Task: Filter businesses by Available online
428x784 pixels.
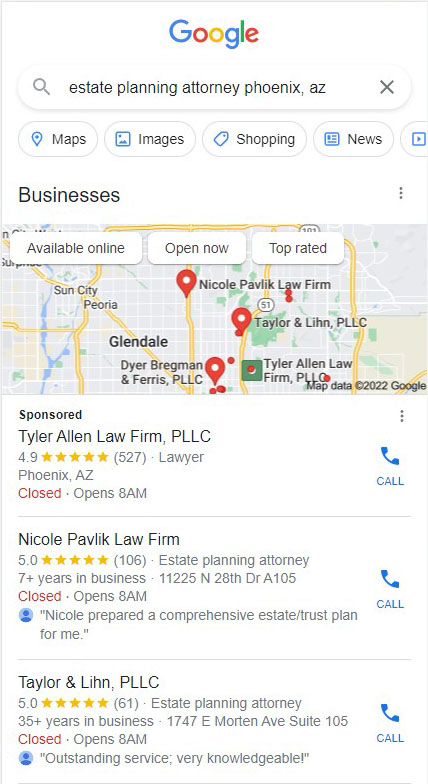Action: pyautogui.click(x=76, y=248)
